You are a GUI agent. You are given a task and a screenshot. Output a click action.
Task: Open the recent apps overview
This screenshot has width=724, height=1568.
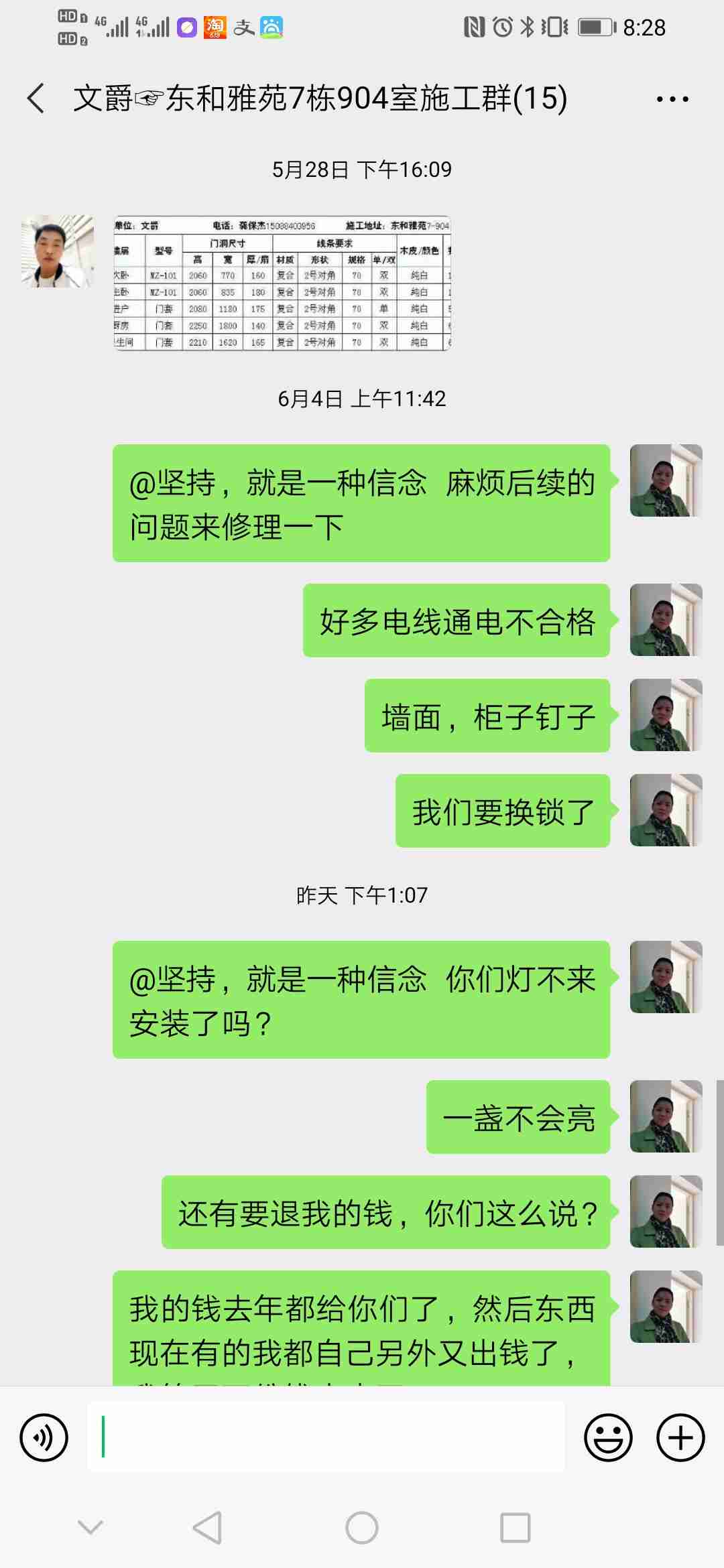point(516,1528)
